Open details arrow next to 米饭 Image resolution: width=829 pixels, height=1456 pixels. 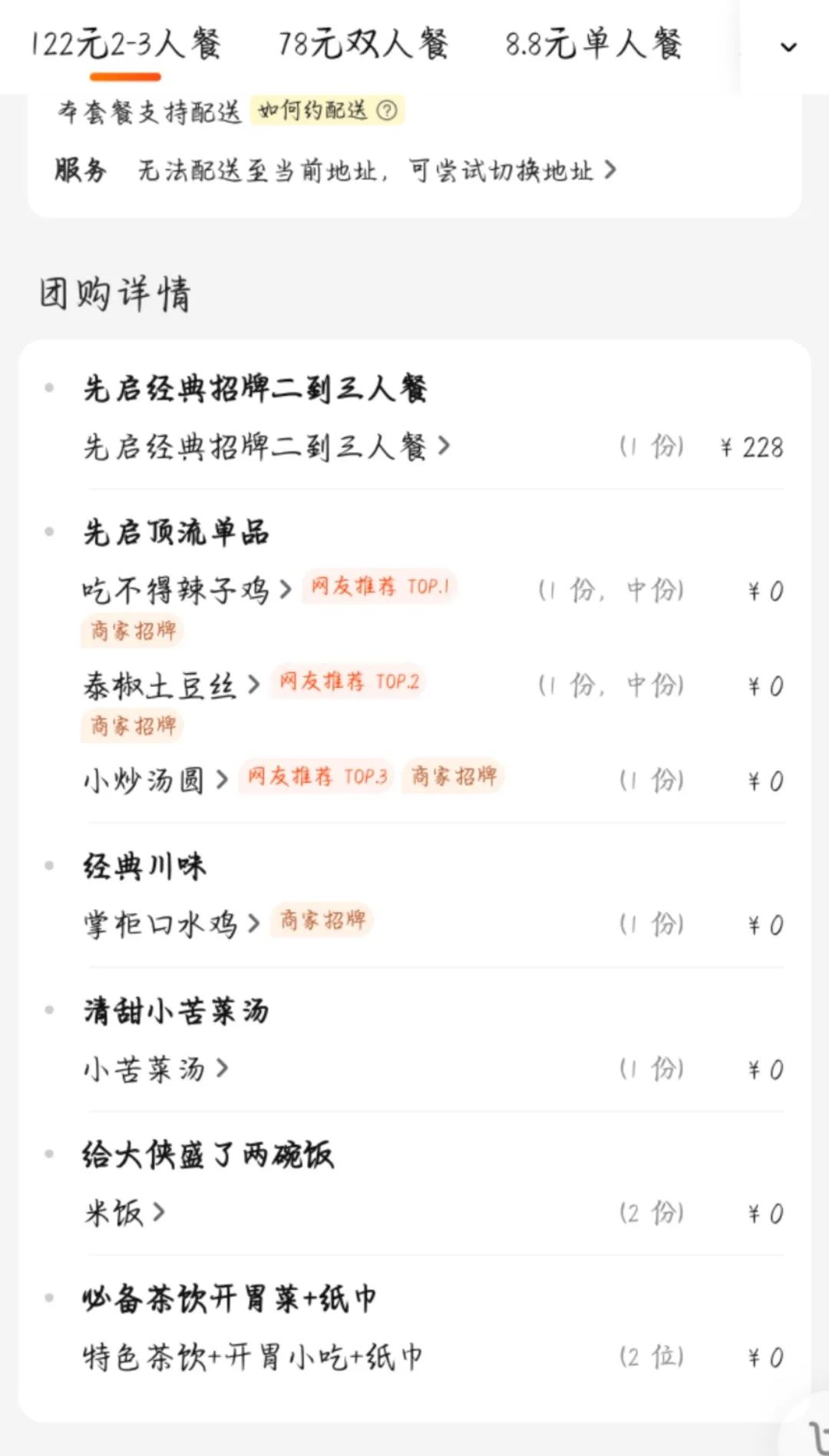click(x=157, y=1212)
